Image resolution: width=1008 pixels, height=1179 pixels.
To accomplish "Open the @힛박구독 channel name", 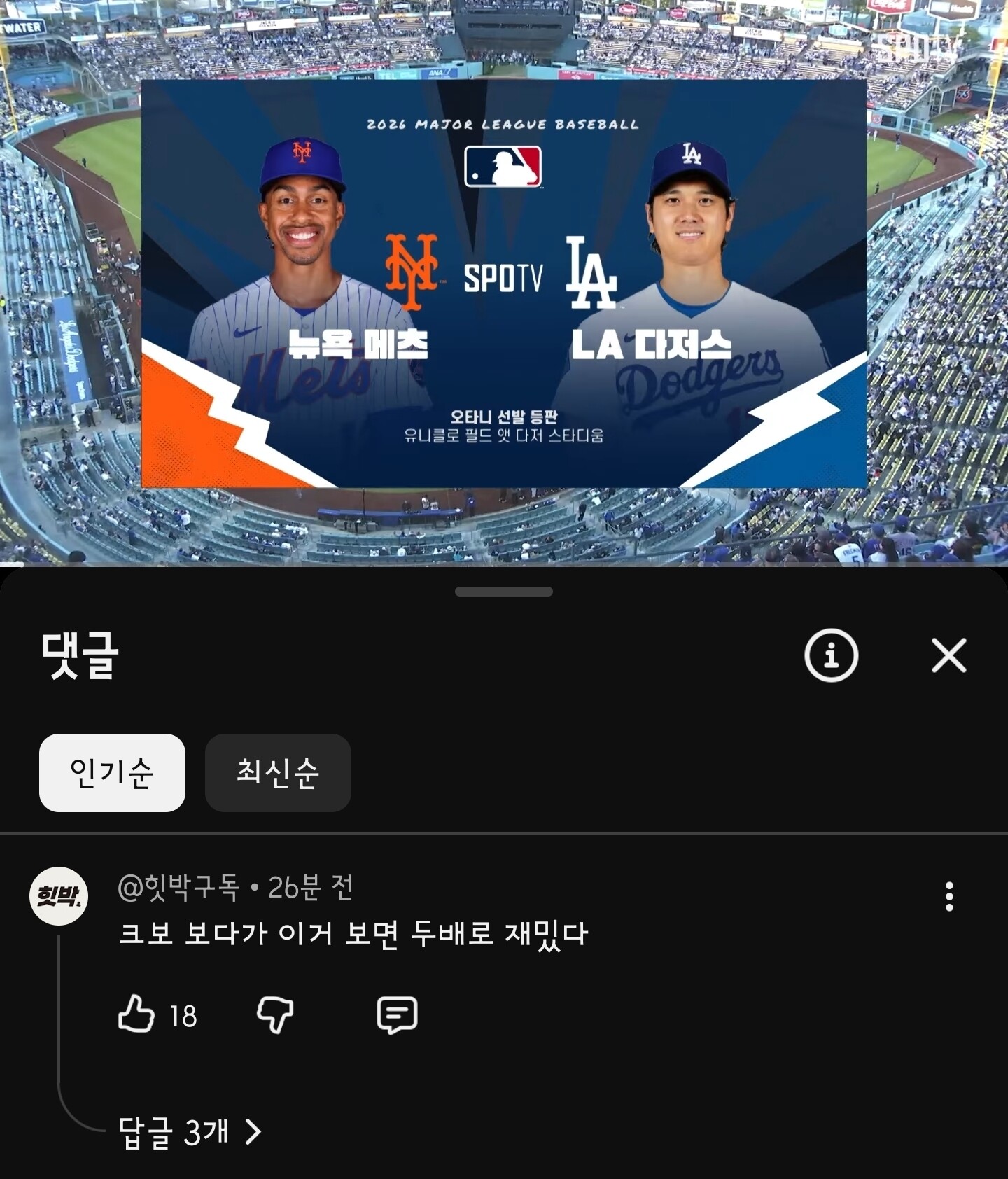I will click(179, 888).
